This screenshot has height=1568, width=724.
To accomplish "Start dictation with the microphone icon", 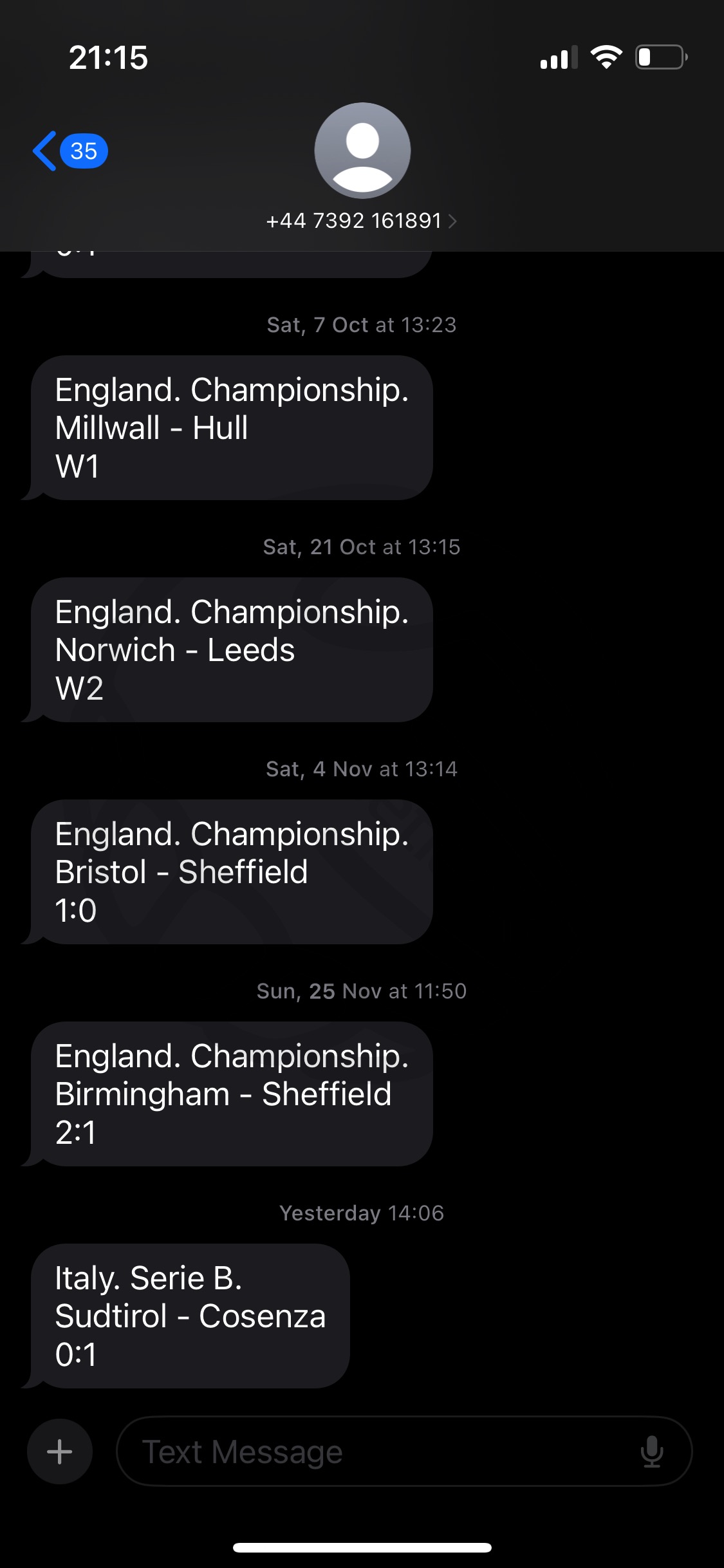I will click(652, 1451).
